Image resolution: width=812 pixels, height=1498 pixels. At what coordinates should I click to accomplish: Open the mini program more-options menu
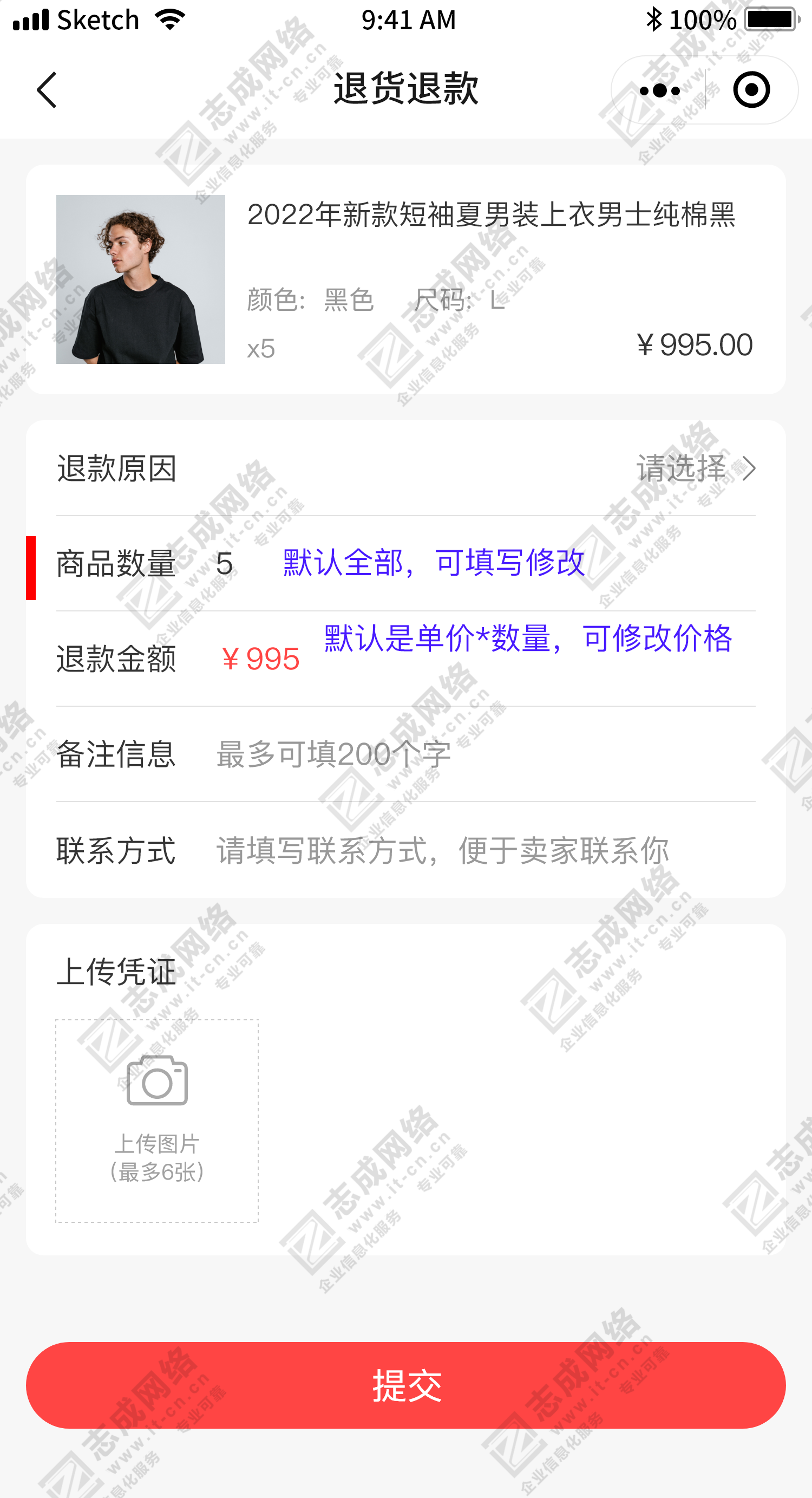[x=659, y=90]
